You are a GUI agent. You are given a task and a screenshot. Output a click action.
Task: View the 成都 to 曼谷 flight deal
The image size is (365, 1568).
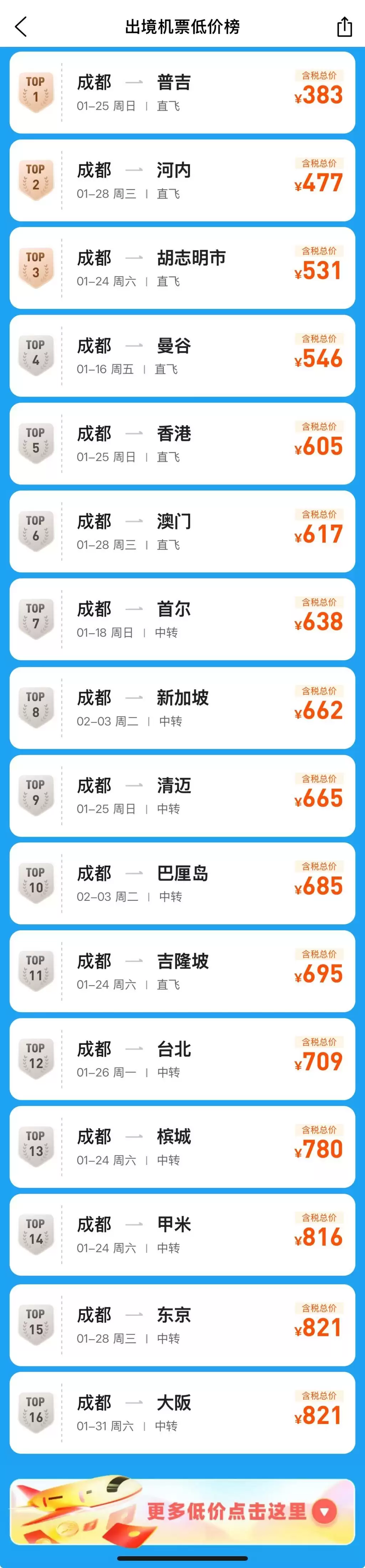pos(182,356)
